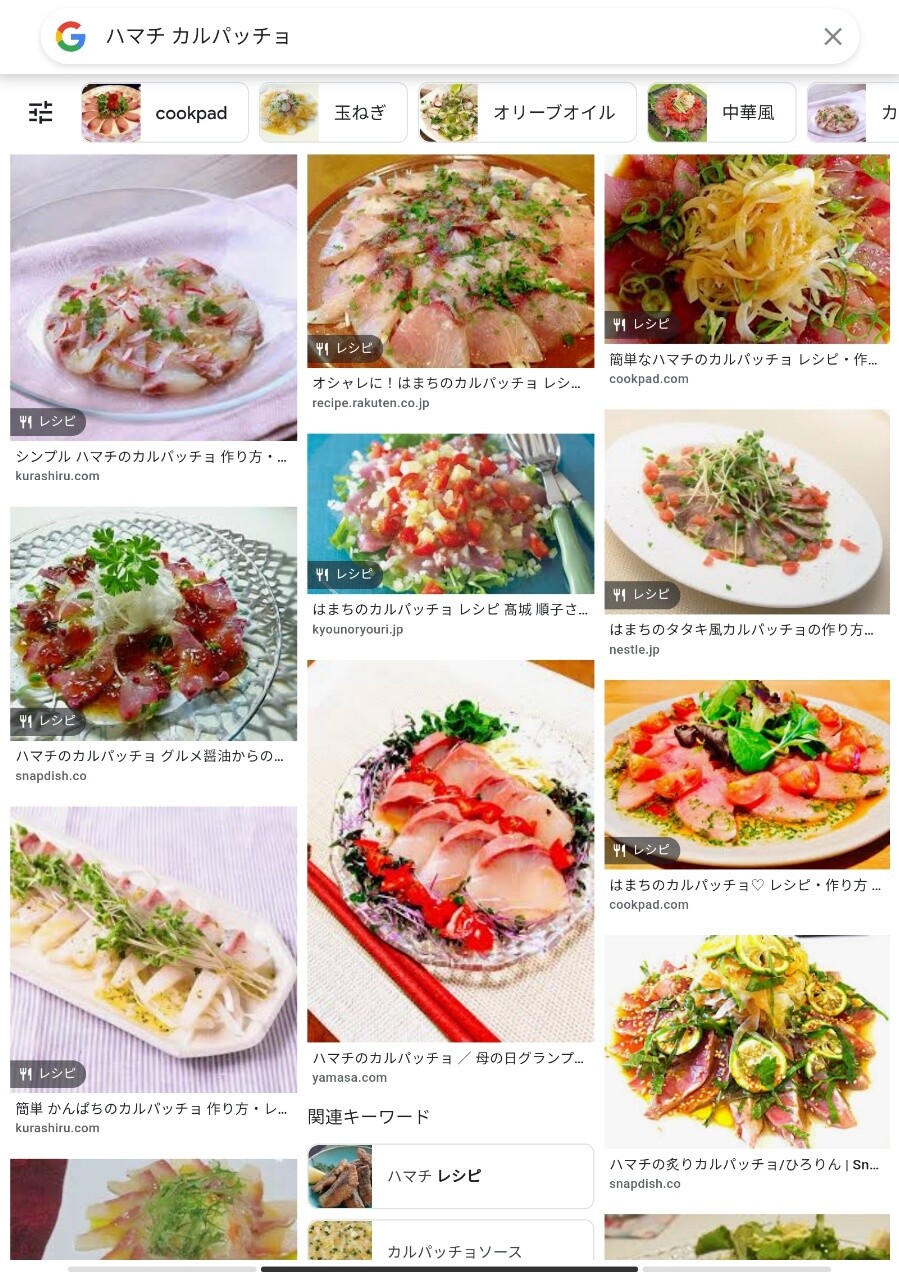Search the related keyword カルパッチョソース
Image resolution: width=899 pixels, height=1280 pixels.
click(x=450, y=1247)
